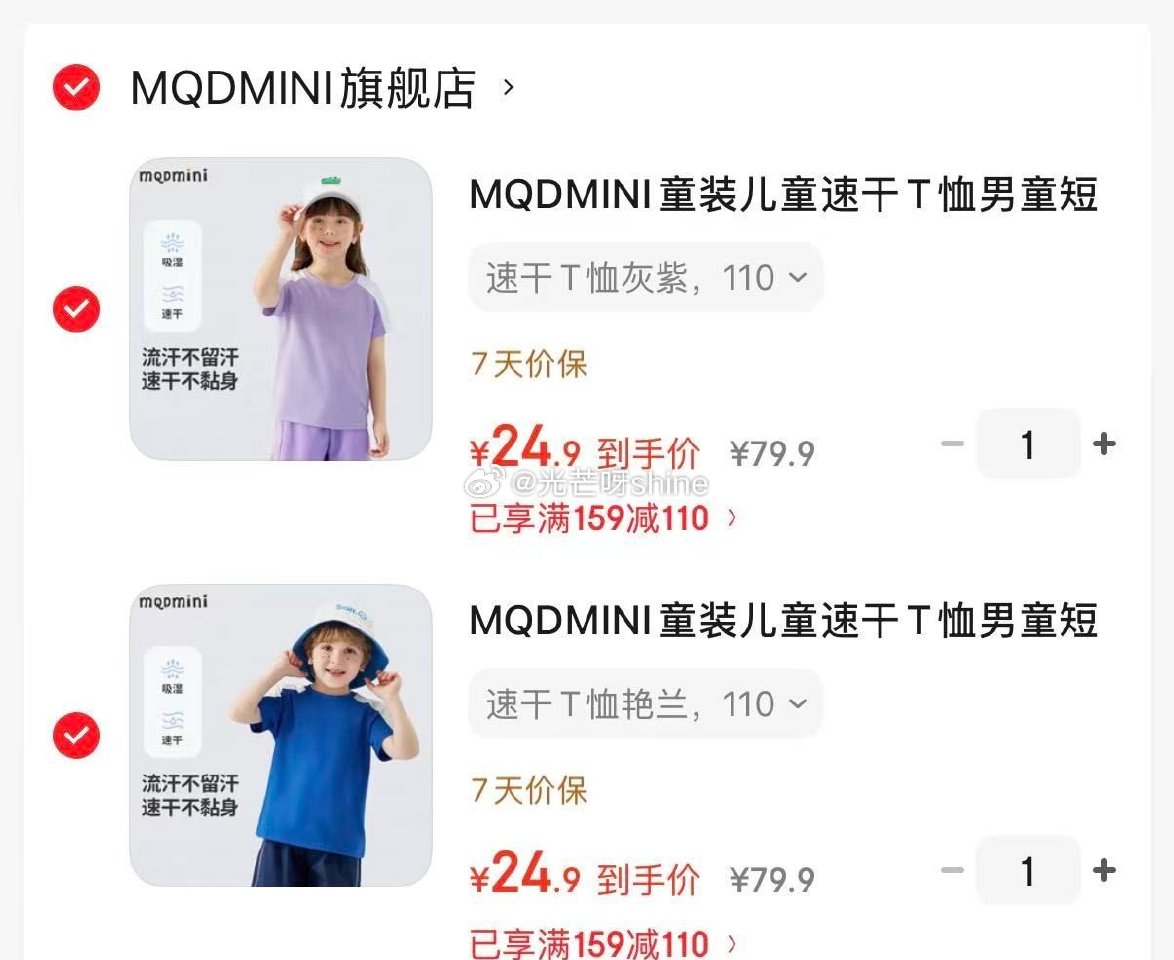This screenshot has width=1174, height=960.
Task: Open the 灰紫 T-shirt product image
Action: click(x=281, y=309)
